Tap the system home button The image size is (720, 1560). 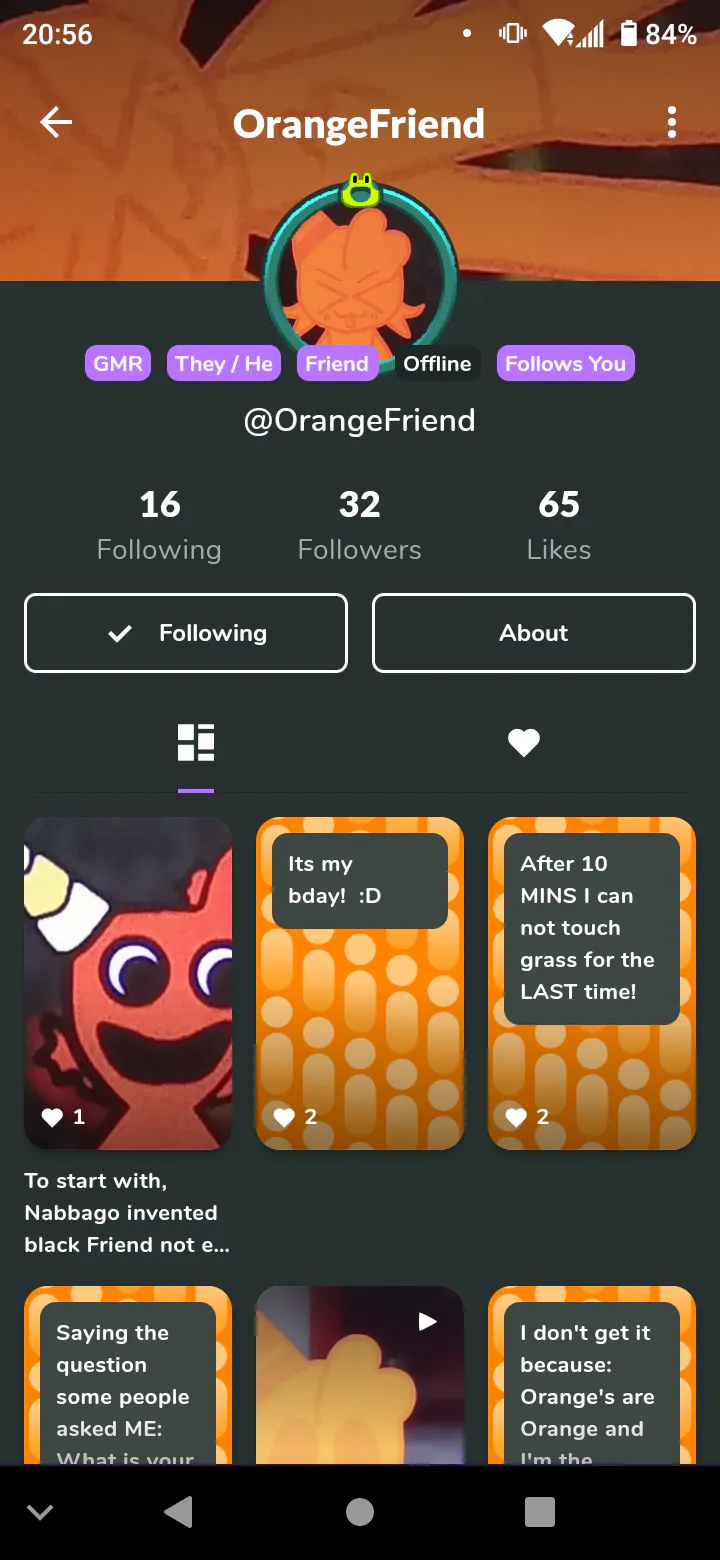[360, 1512]
